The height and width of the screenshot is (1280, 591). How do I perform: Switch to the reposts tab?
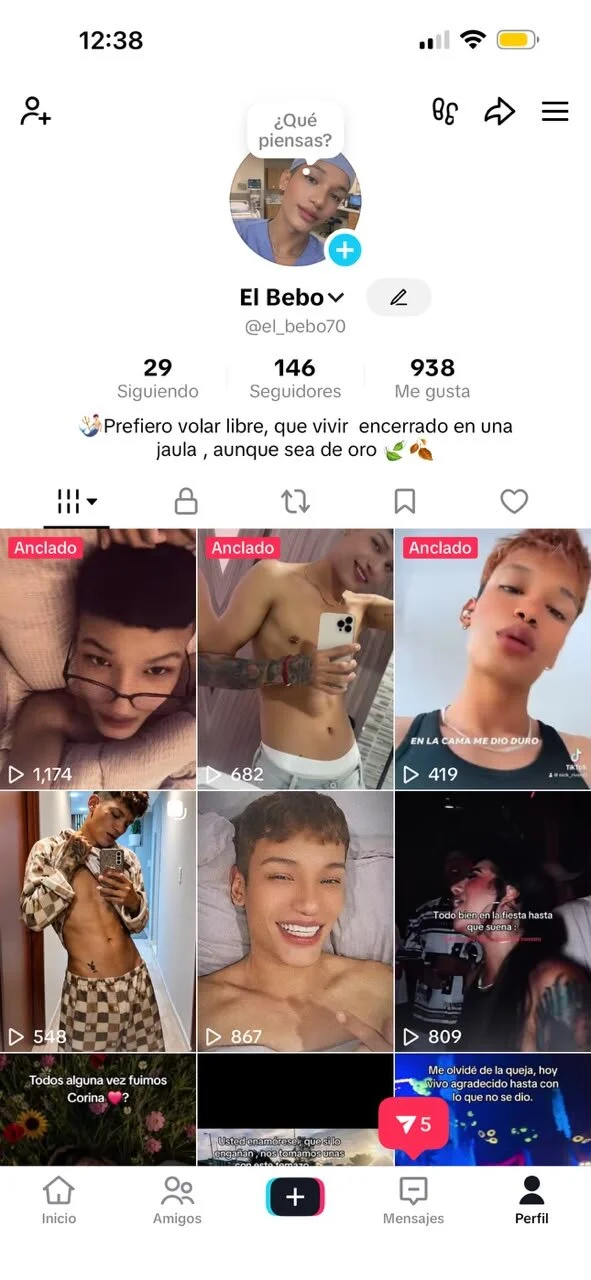295,501
